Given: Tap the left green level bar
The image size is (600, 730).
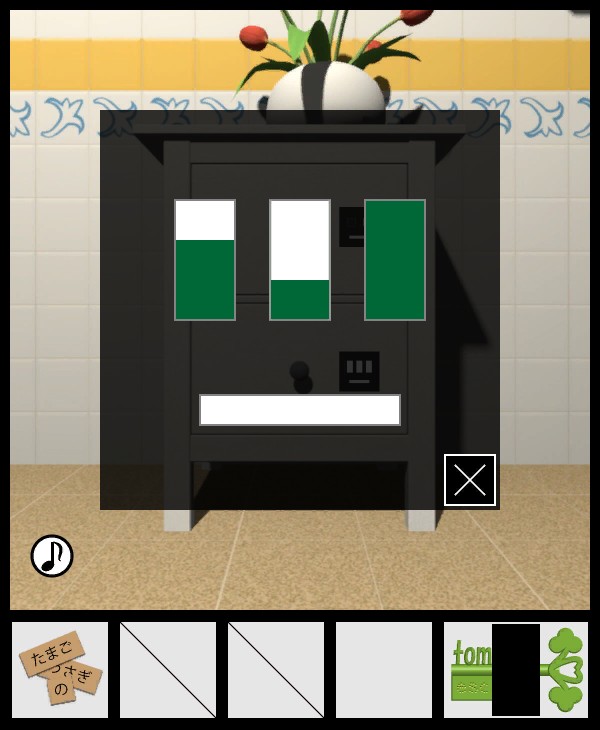Looking at the screenshot, I should tap(205, 260).
